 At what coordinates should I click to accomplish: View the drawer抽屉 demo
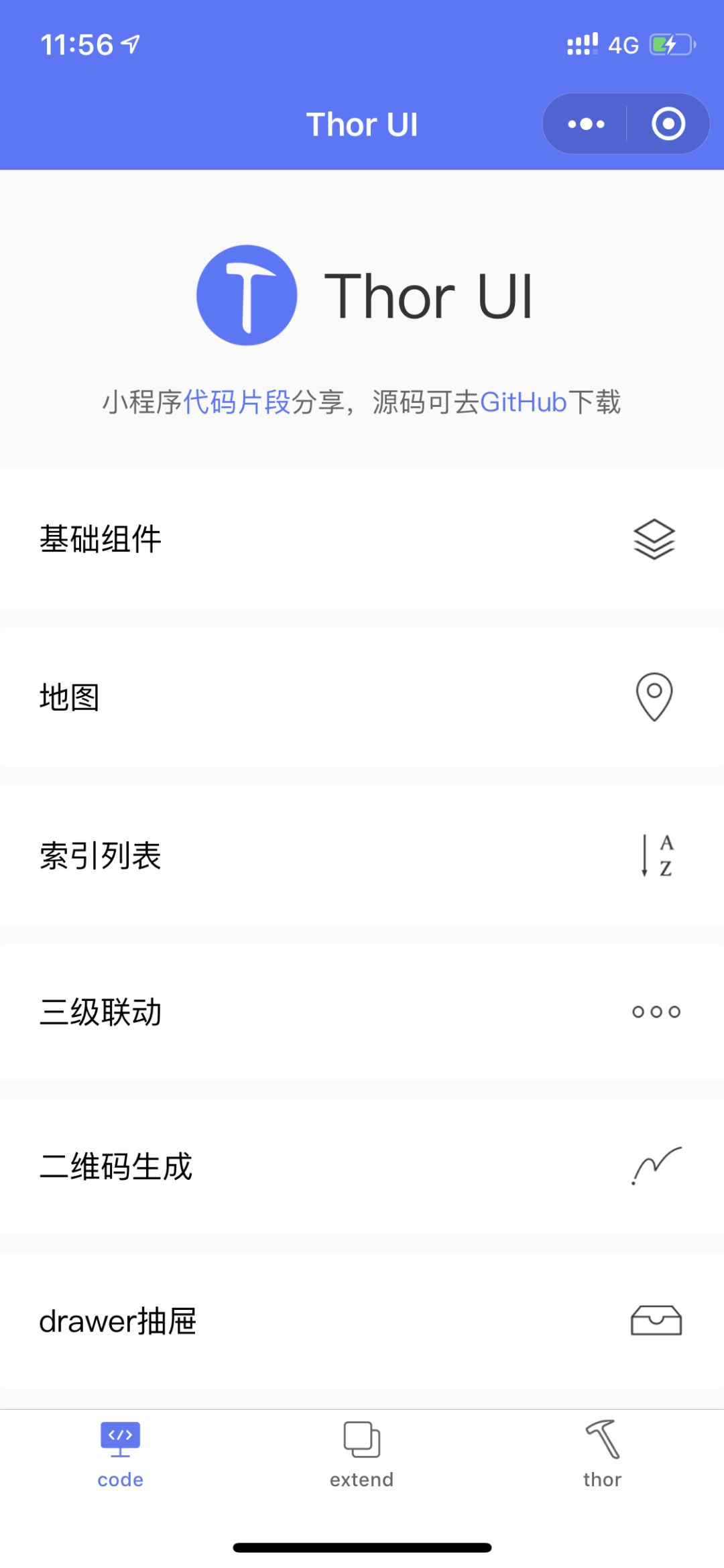(x=362, y=1321)
